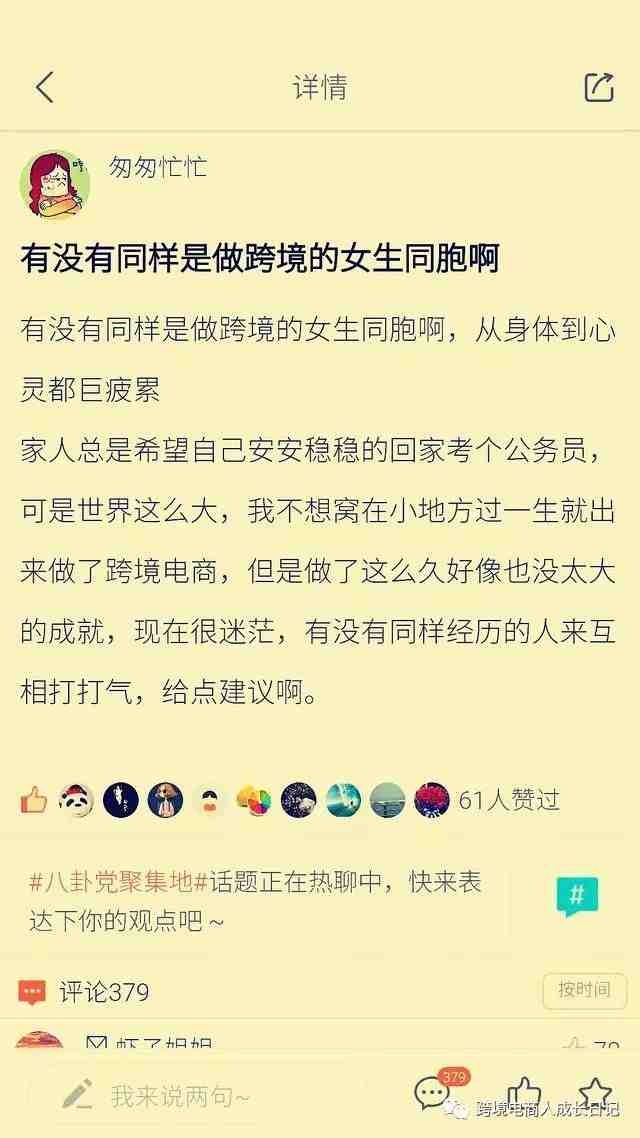Jump to comments via 379 bubble icon
The width and height of the screenshot is (640, 1138).
coord(434,1092)
